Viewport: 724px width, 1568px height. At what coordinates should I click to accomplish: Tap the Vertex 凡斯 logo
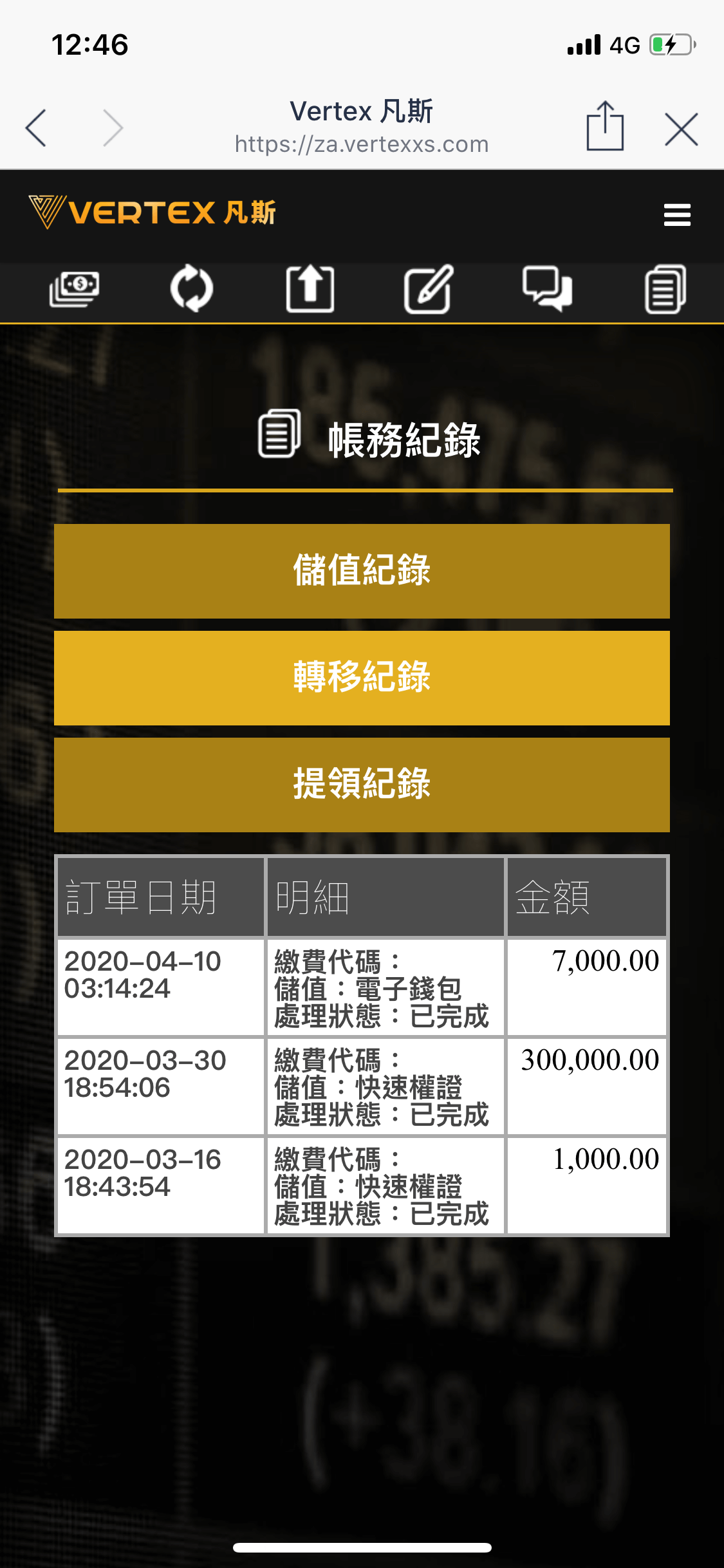click(x=152, y=212)
